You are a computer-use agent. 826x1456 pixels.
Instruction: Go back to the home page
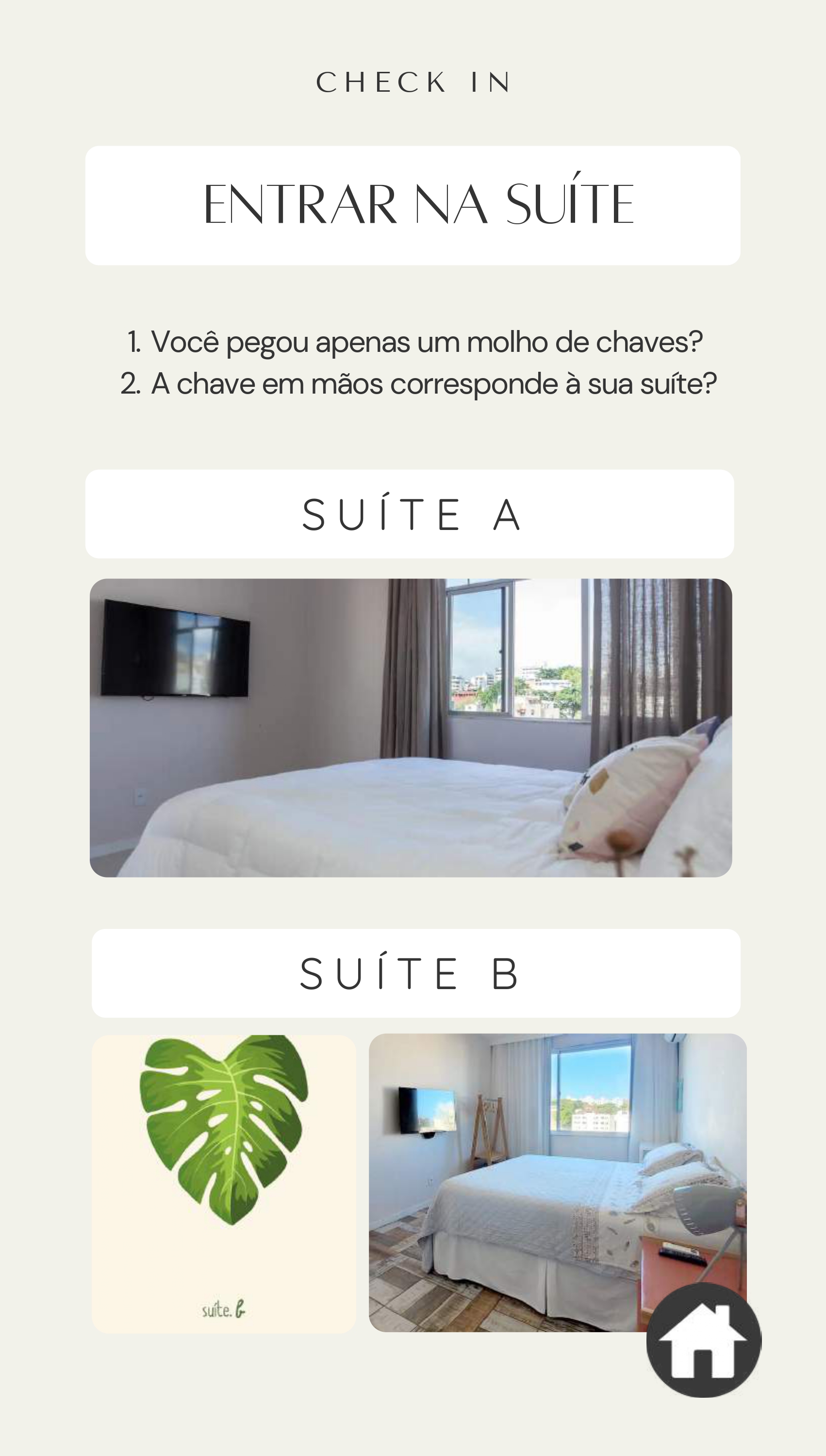tap(704, 1341)
